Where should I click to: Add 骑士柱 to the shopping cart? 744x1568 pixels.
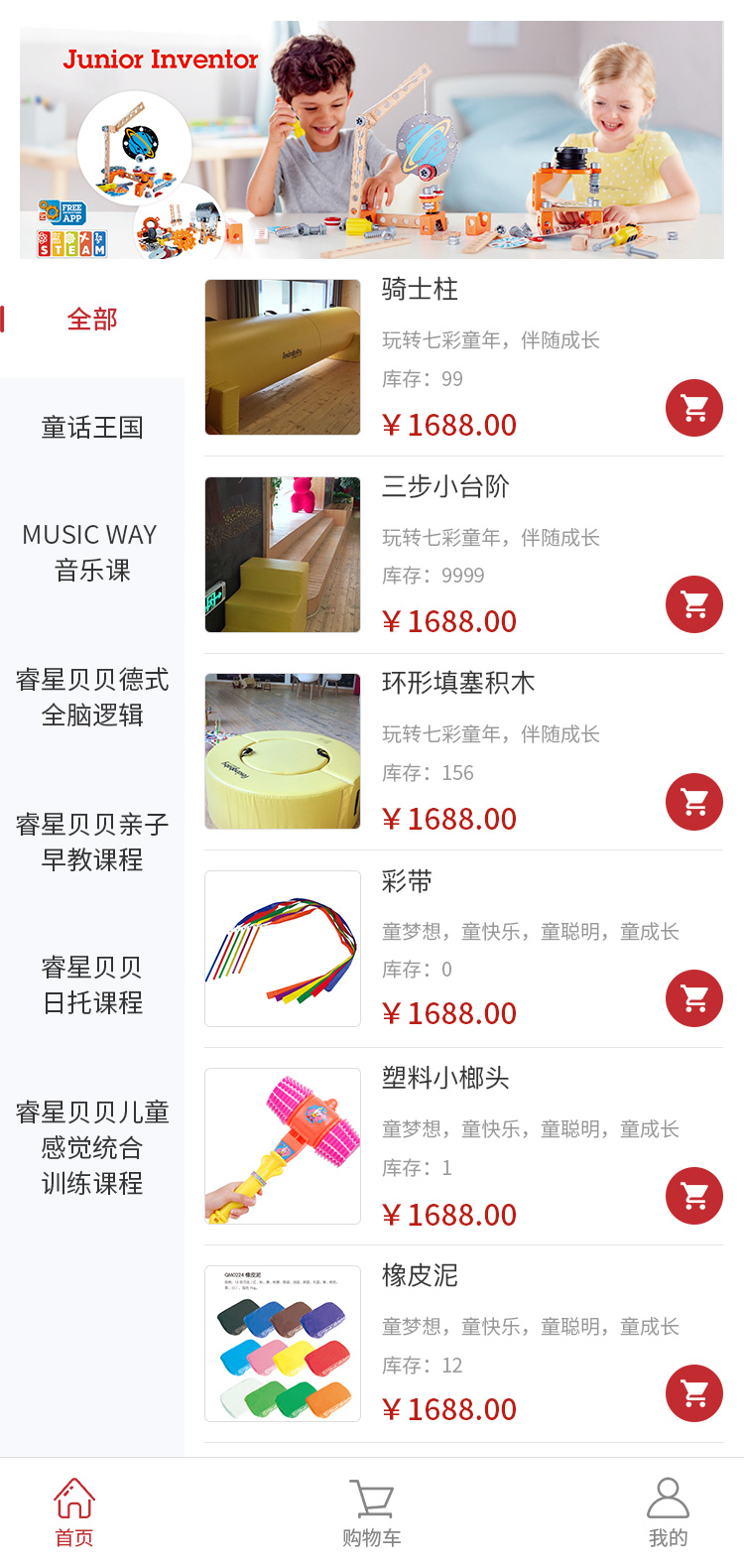(x=694, y=408)
